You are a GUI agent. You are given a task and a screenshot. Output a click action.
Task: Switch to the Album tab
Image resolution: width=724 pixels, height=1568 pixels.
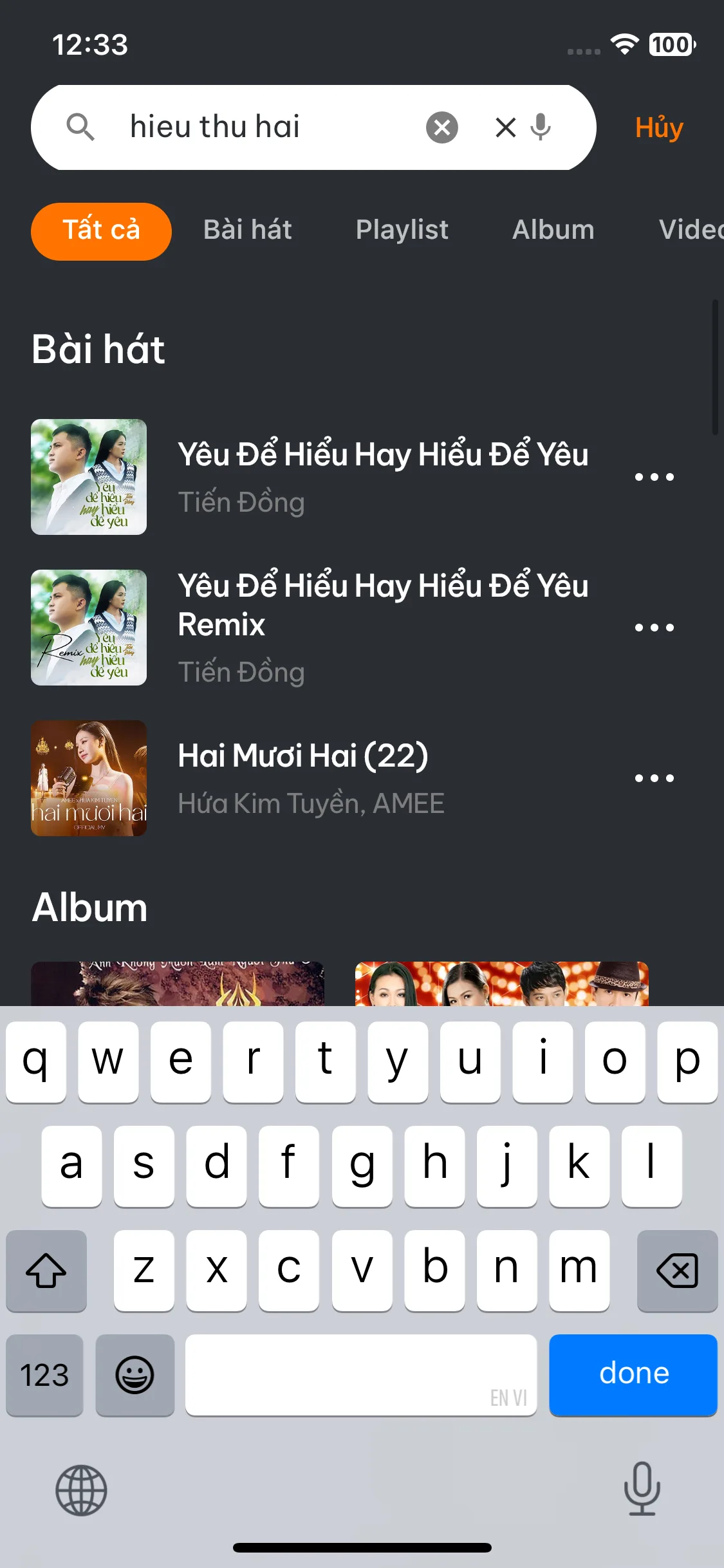[x=553, y=230]
